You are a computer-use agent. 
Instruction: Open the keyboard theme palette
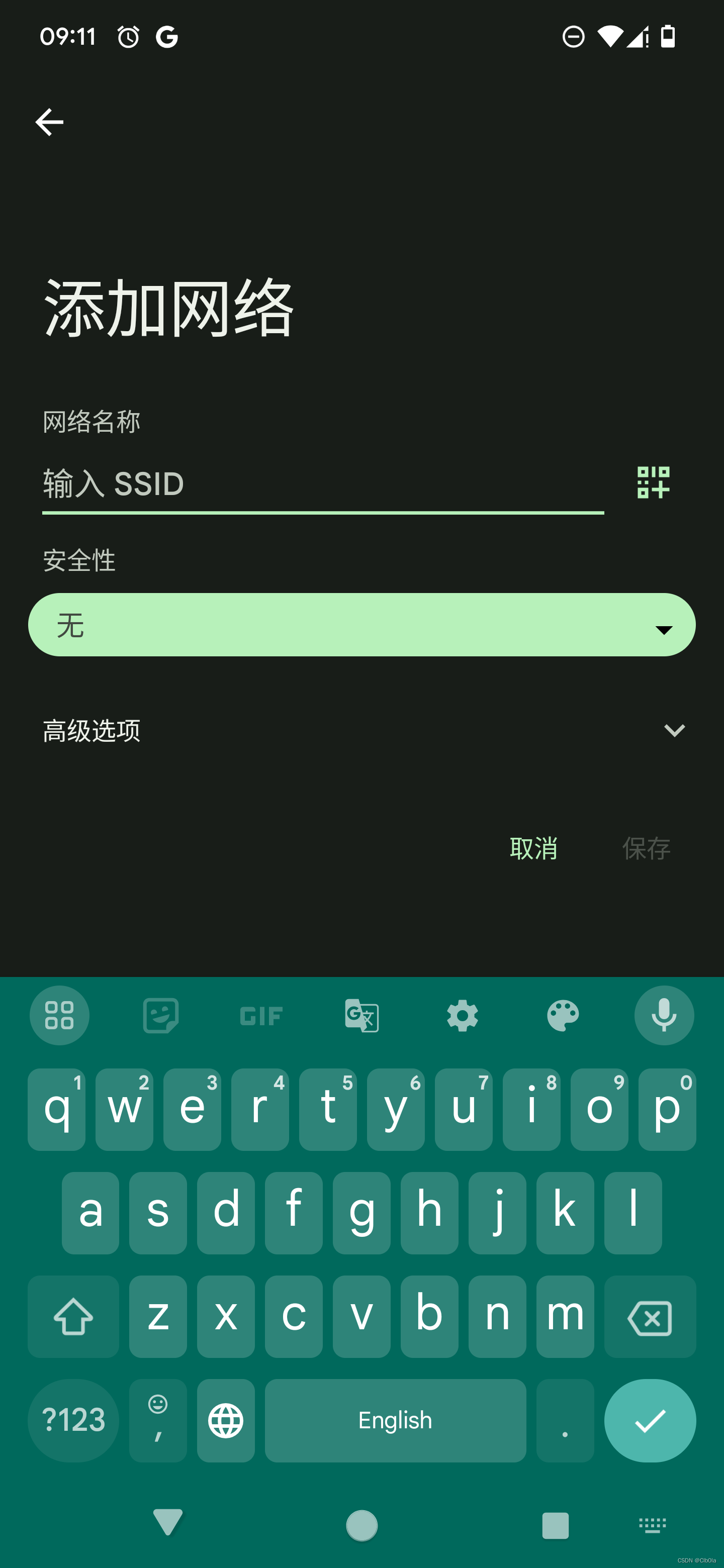pos(563,1015)
